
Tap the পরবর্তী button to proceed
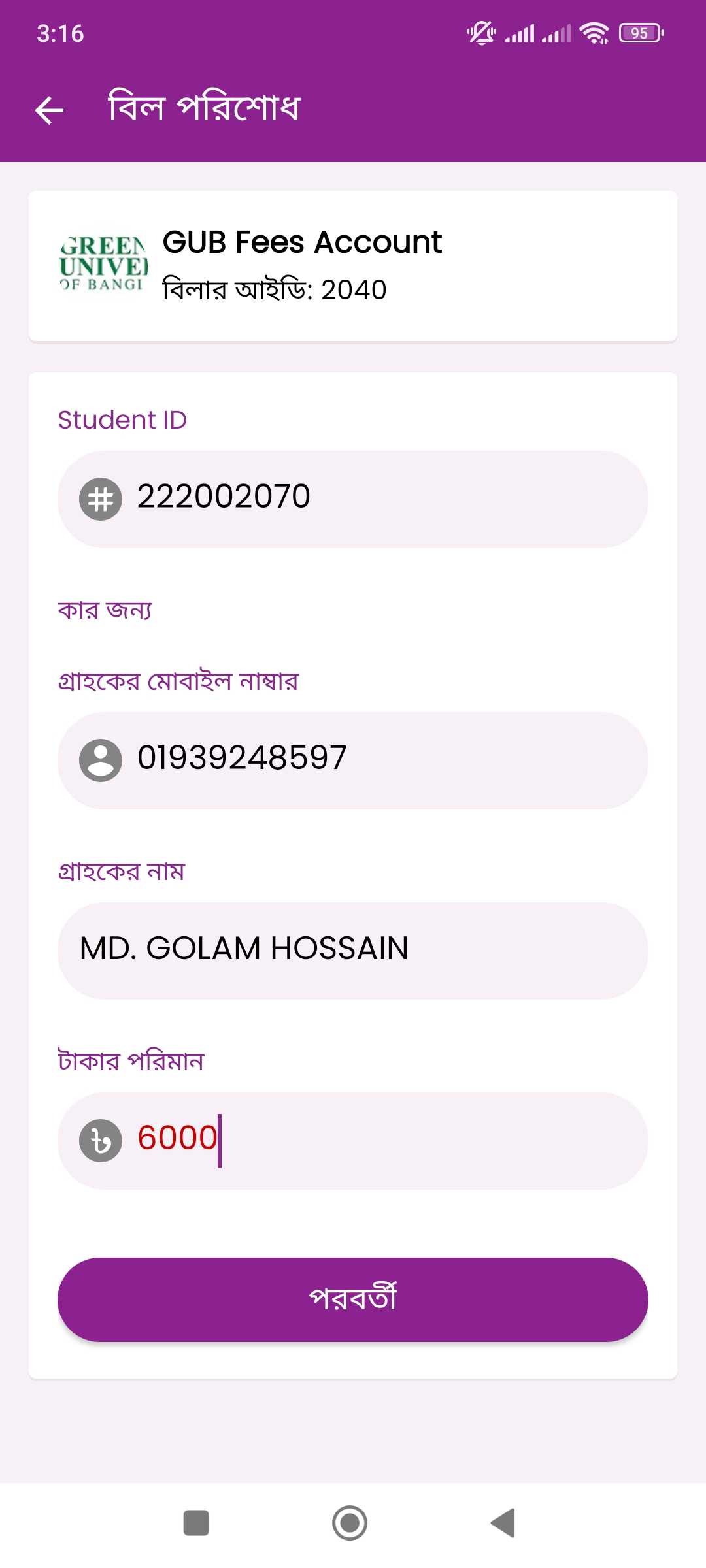pos(353,1299)
